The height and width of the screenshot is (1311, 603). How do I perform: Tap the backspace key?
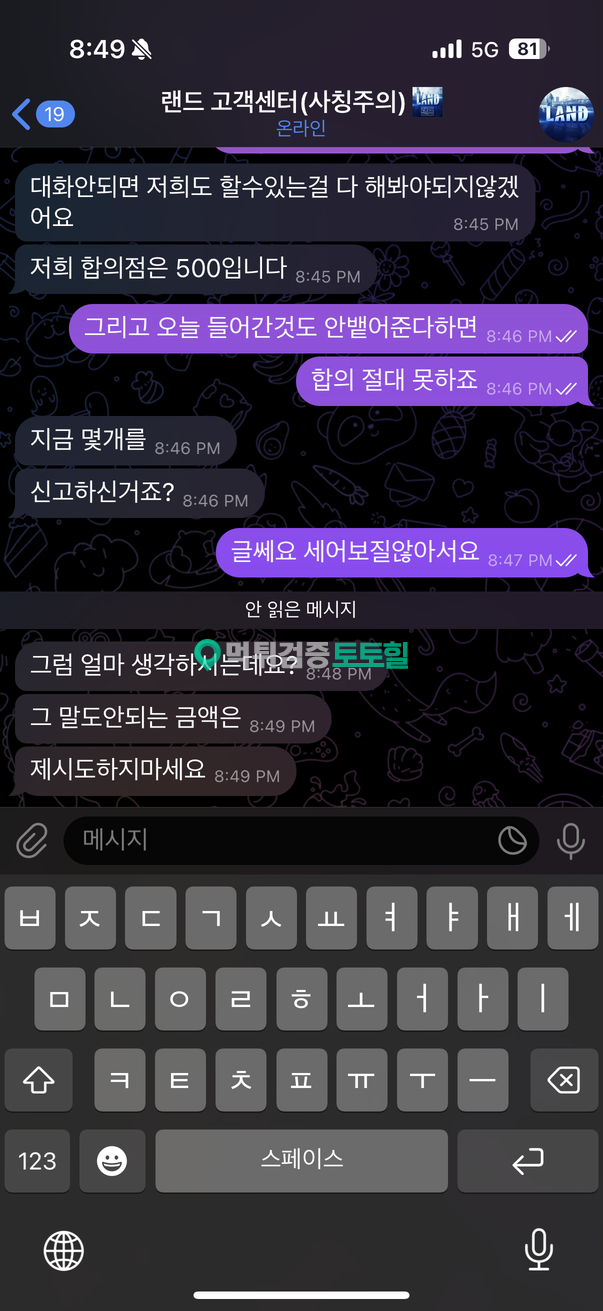(x=563, y=1080)
